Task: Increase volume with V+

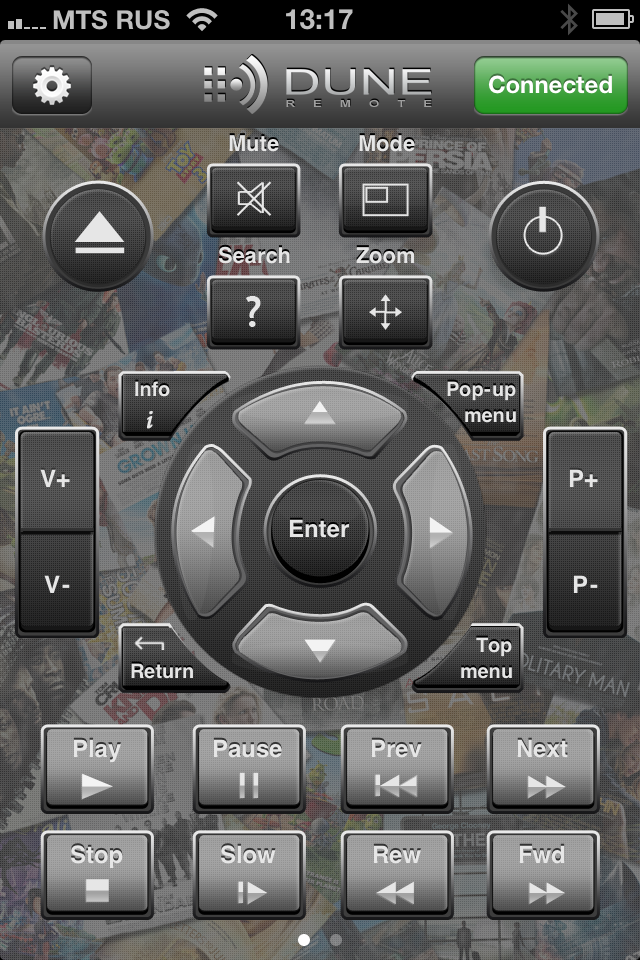Action: tap(57, 480)
